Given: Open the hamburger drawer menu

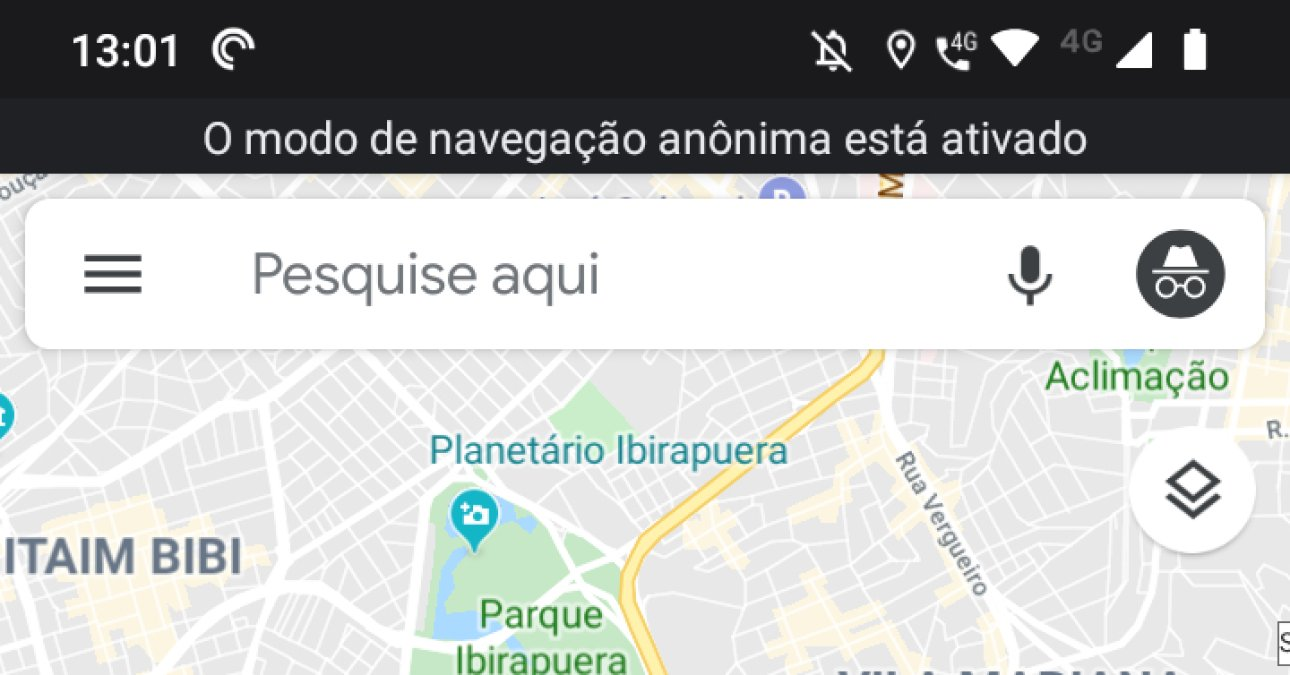Looking at the screenshot, I should tap(113, 274).
